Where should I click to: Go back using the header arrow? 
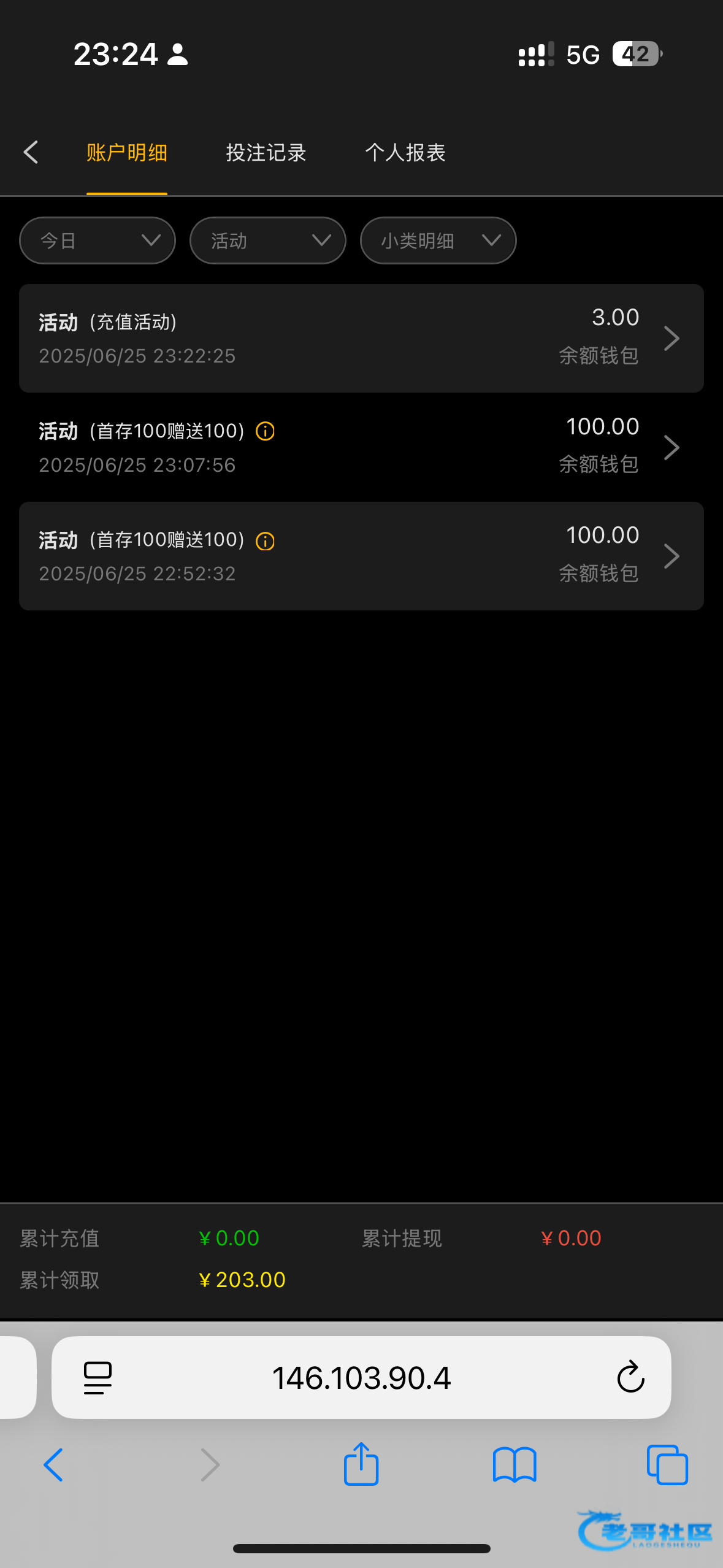pos(31,152)
